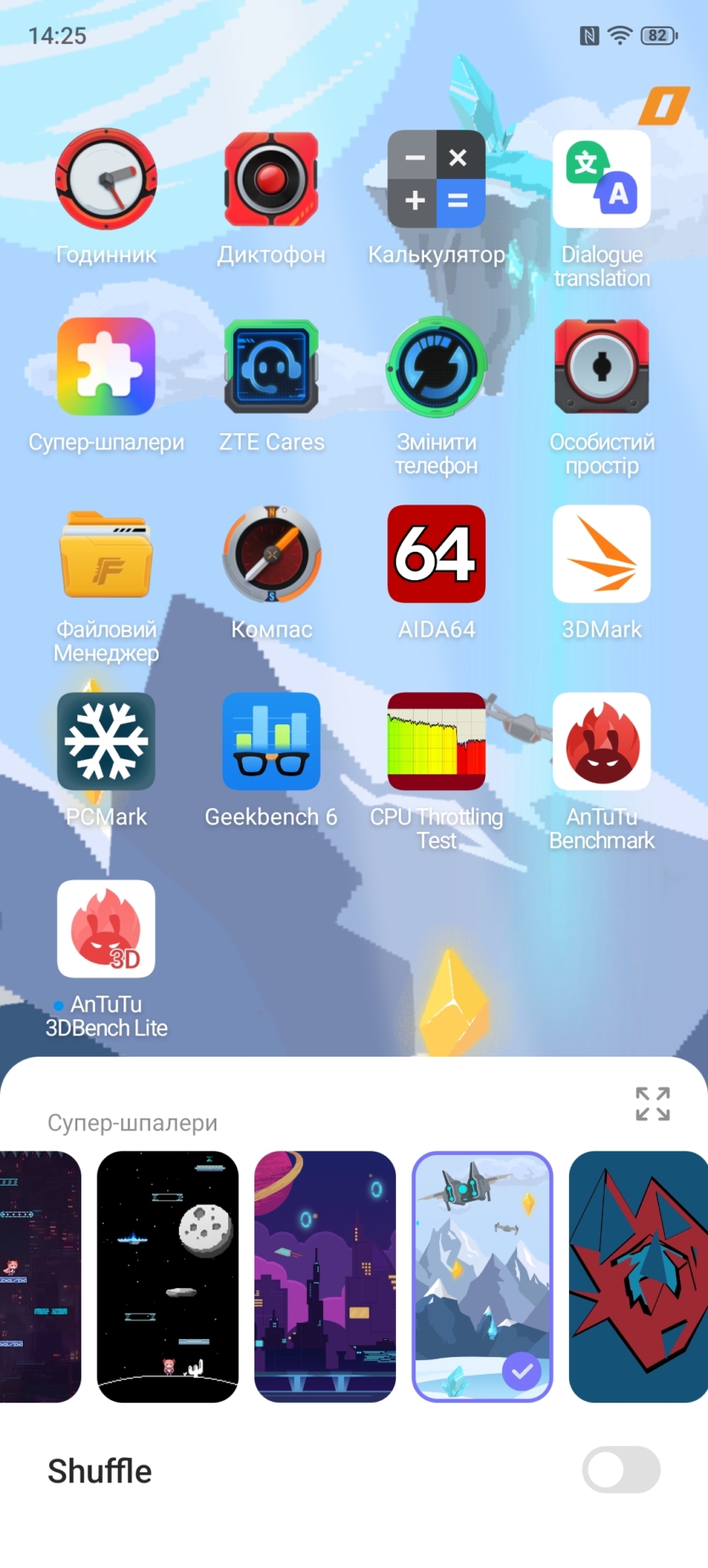The width and height of the screenshot is (708, 1568).
Task: Open Dialogue translation app
Action: [x=602, y=180]
